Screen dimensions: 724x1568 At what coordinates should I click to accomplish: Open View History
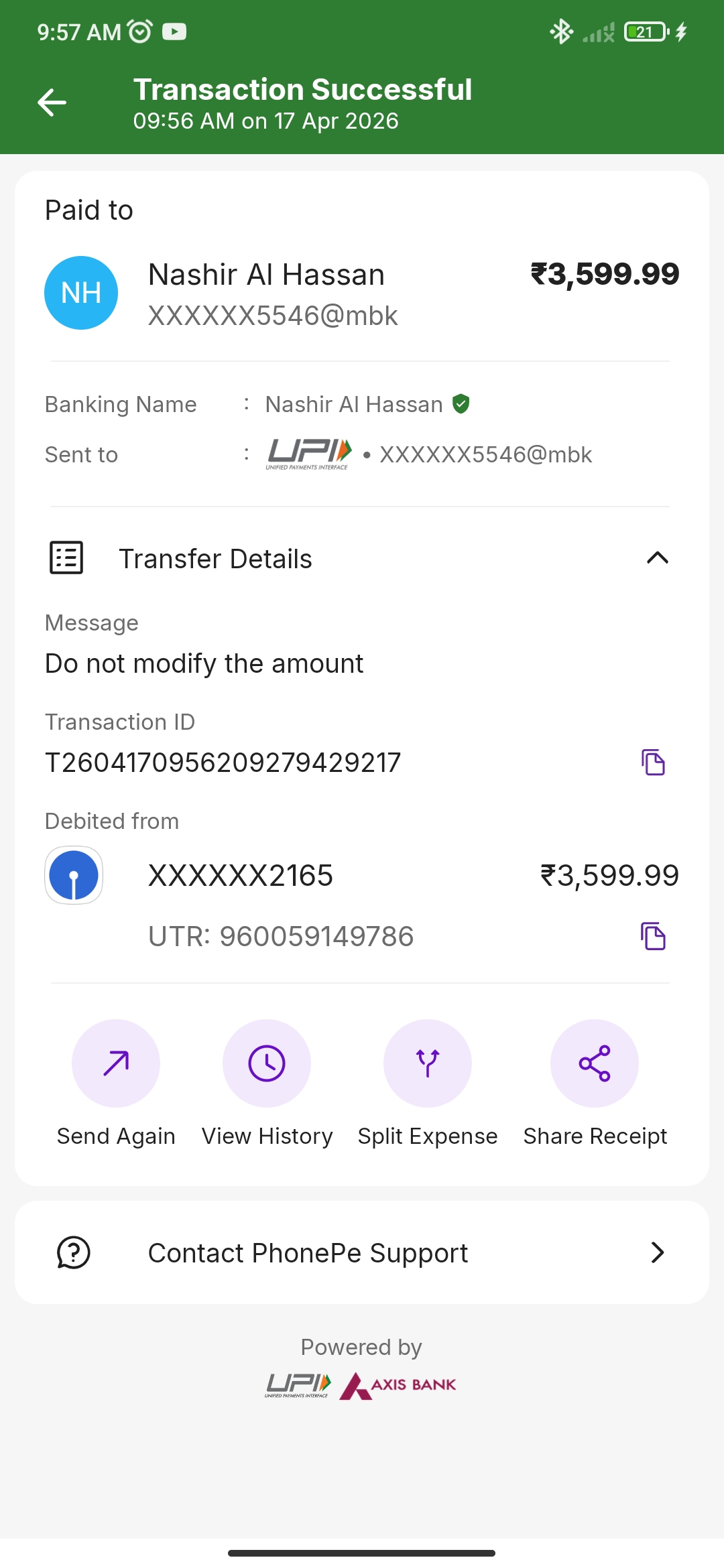click(x=267, y=1063)
